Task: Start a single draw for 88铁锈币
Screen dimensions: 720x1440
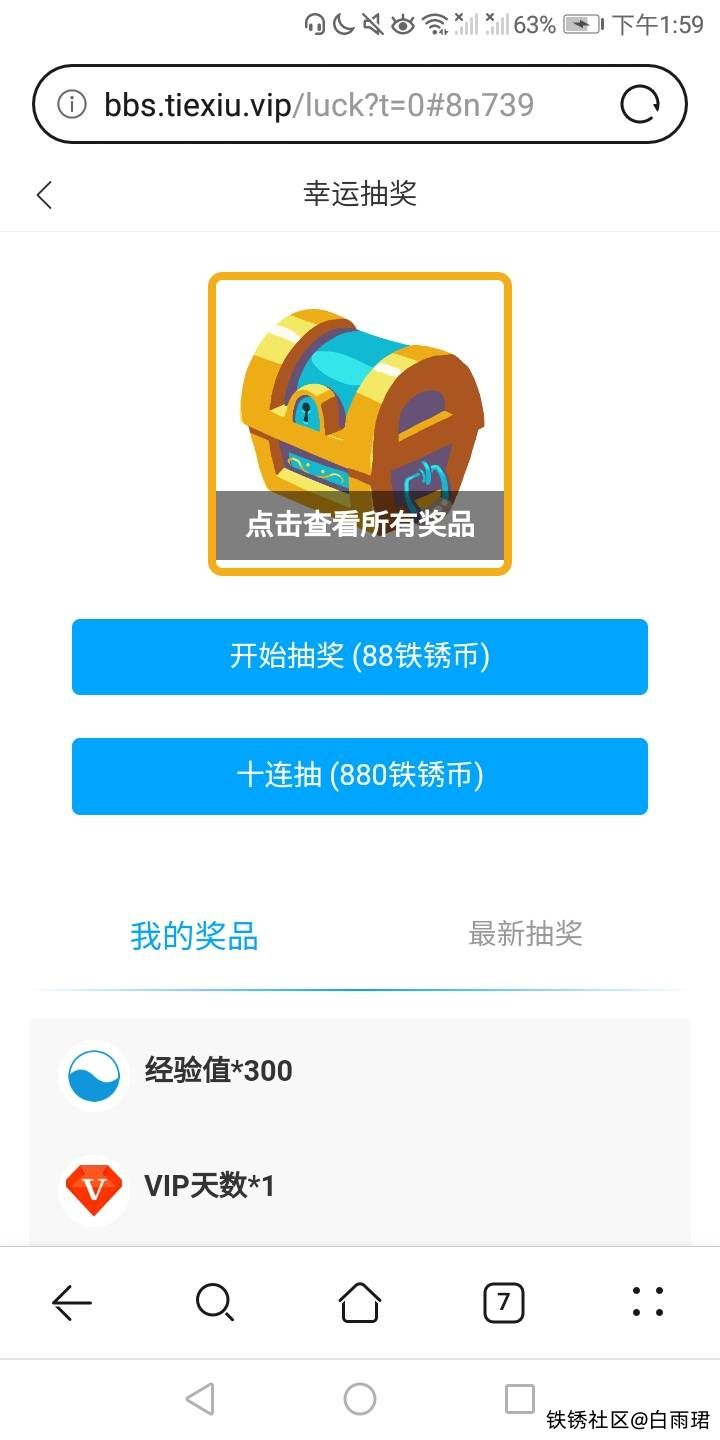Action: click(360, 657)
